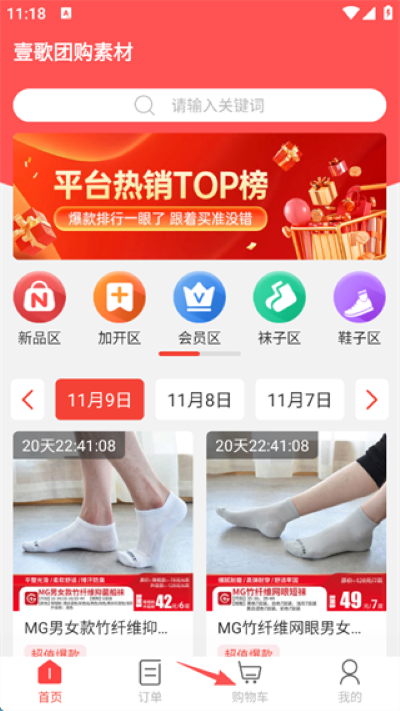Open the MG男女款竹纤维抑 product card
The image size is (400, 711).
click(103, 543)
